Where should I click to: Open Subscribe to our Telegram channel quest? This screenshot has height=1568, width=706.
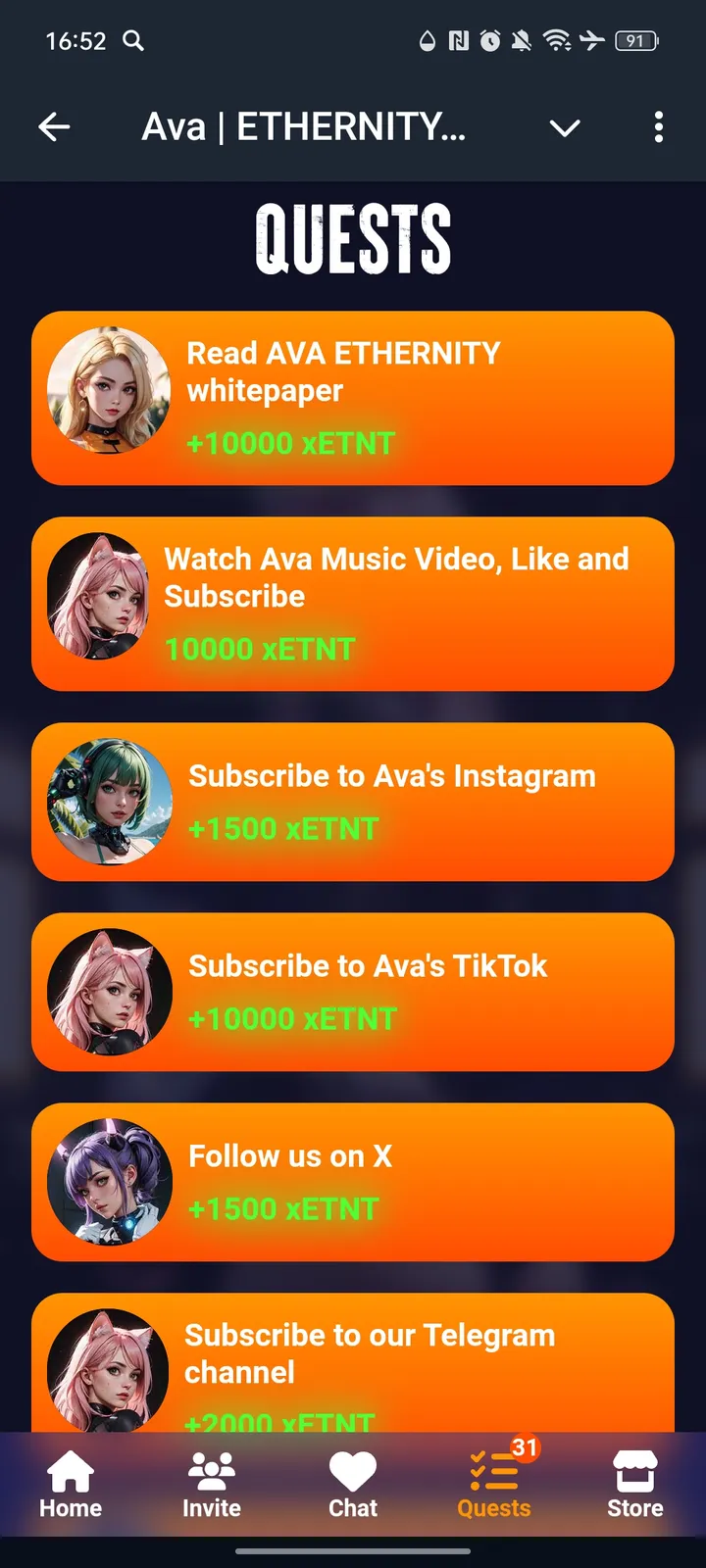[353, 1362]
